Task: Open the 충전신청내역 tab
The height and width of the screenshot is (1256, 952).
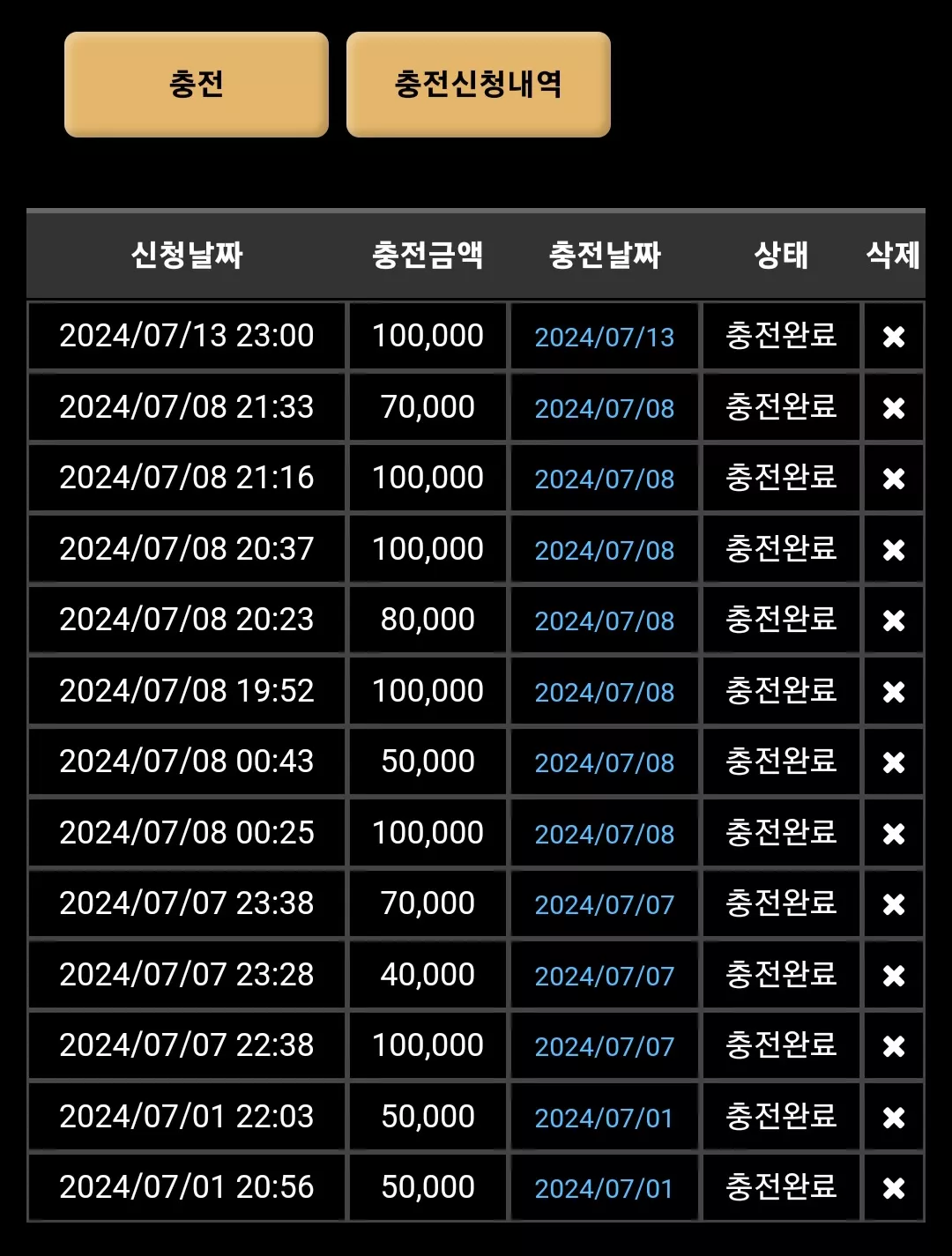Action: pos(479,85)
